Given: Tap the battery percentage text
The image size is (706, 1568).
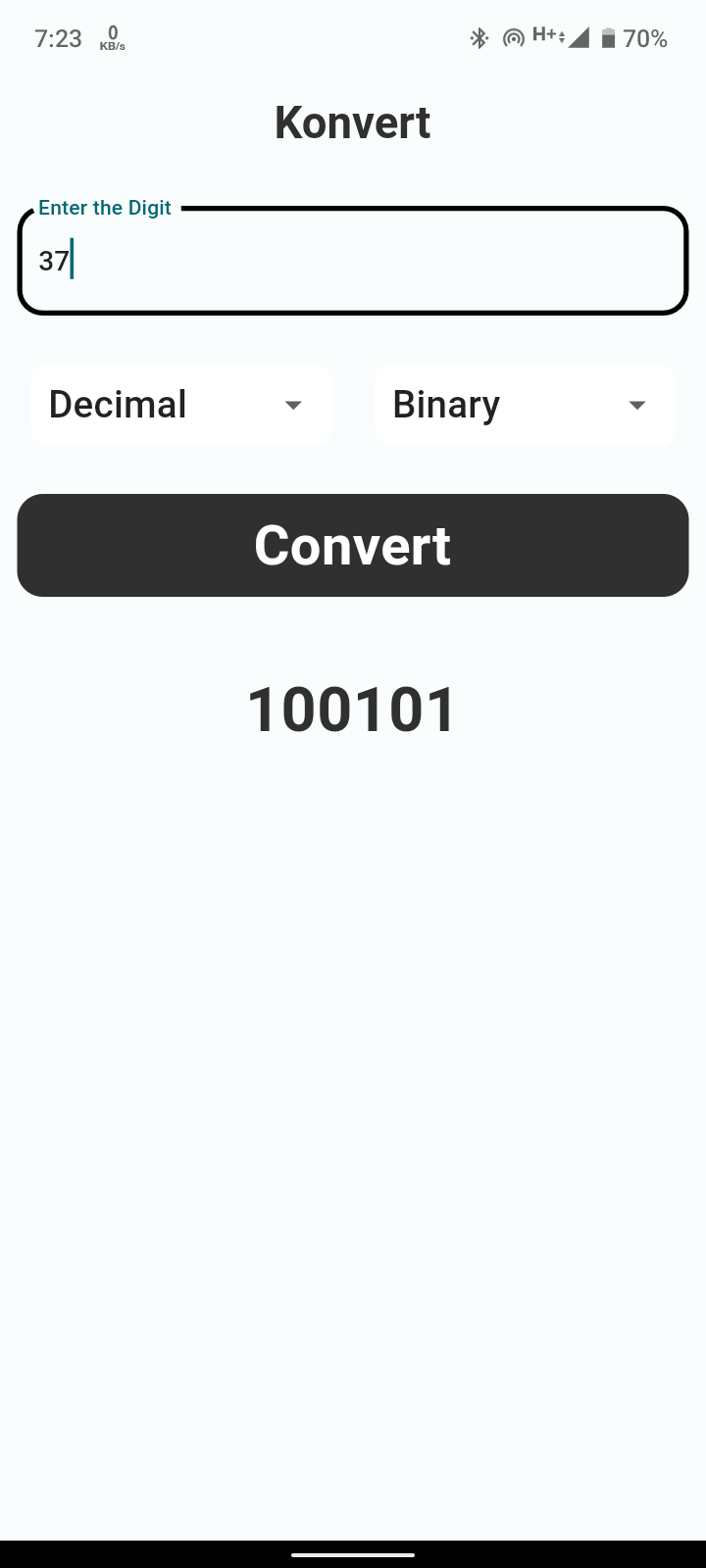Looking at the screenshot, I should 645,37.
